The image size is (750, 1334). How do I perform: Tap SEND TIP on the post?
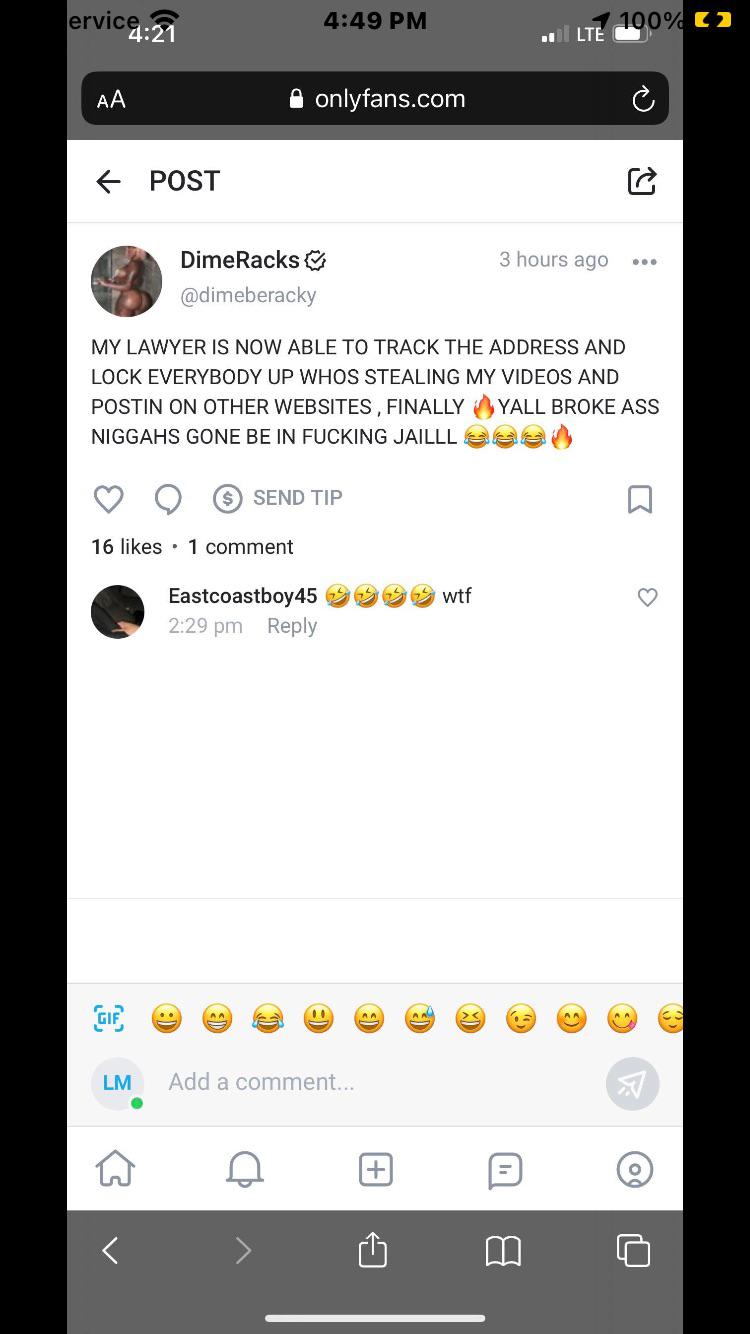pyautogui.click(x=278, y=498)
